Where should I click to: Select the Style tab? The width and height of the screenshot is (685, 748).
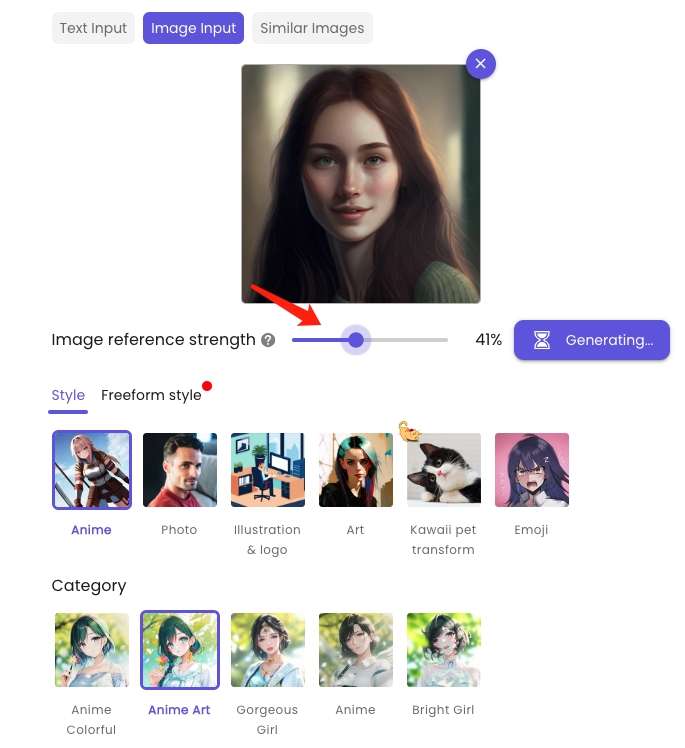(x=68, y=395)
